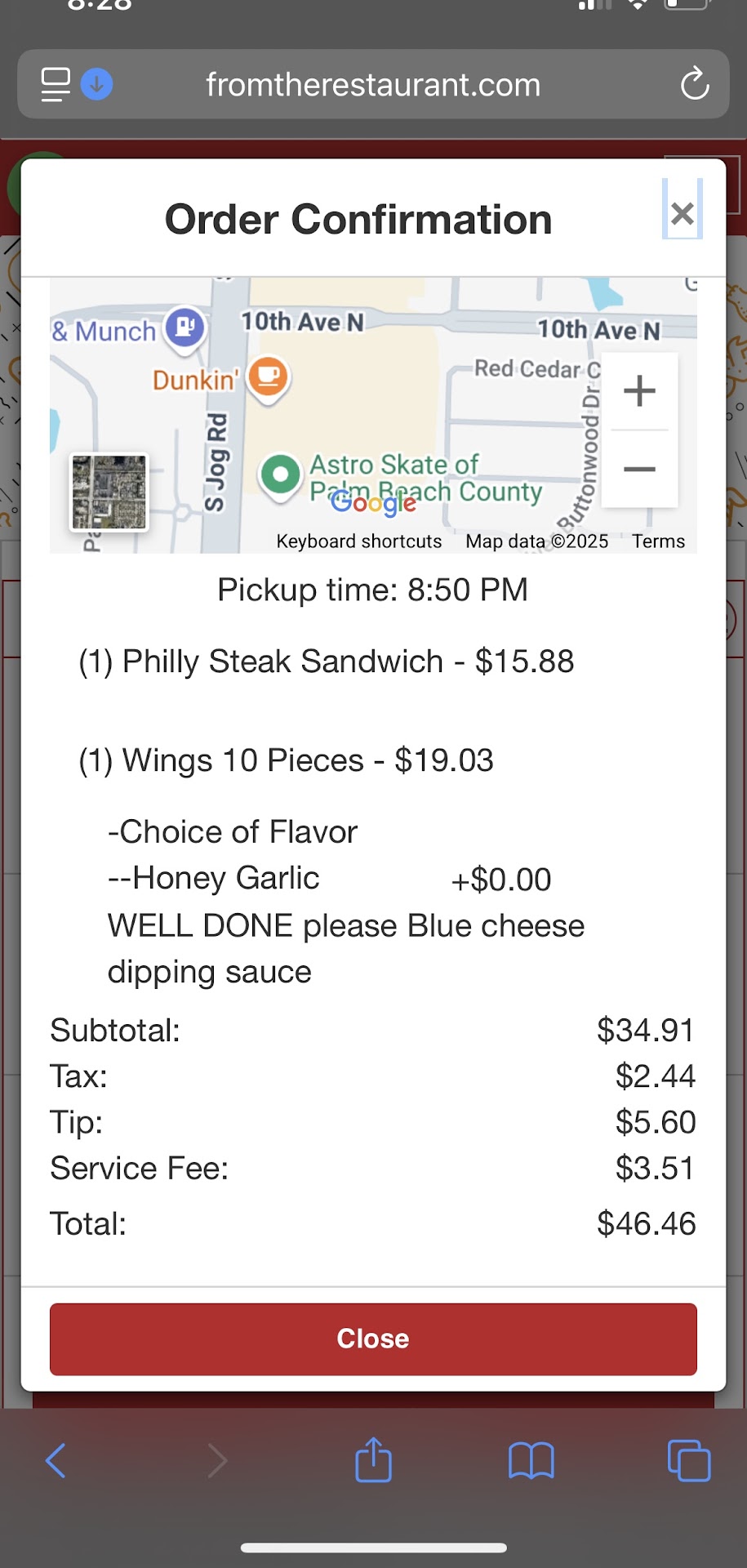Open the fromtherestaurant.com address bar
This screenshot has width=747, height=1568.
point(373,85)
